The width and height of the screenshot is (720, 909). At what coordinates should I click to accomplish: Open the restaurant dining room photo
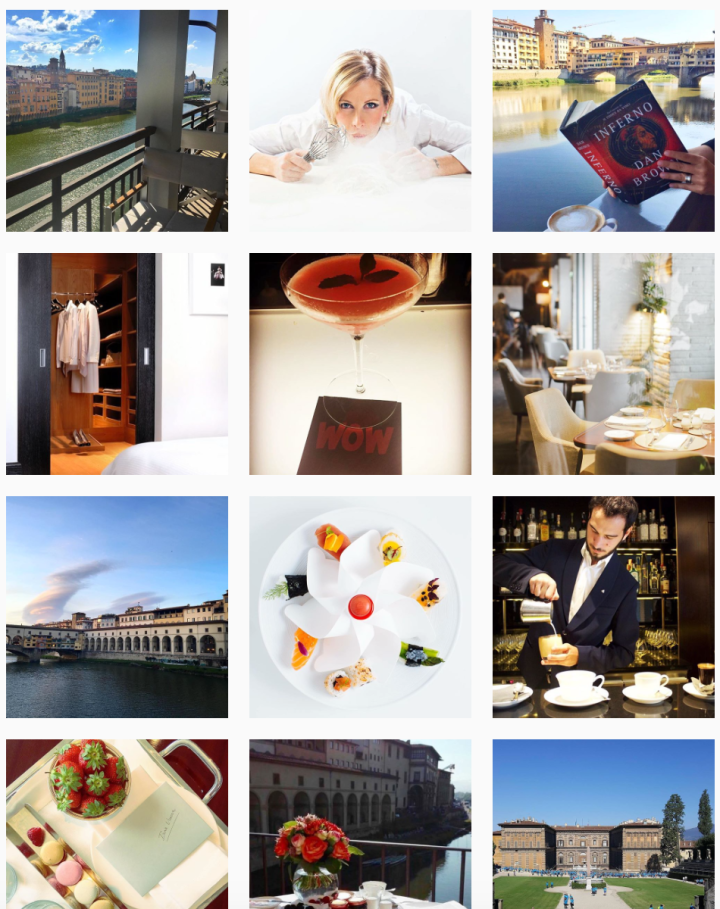pos(603,364)
